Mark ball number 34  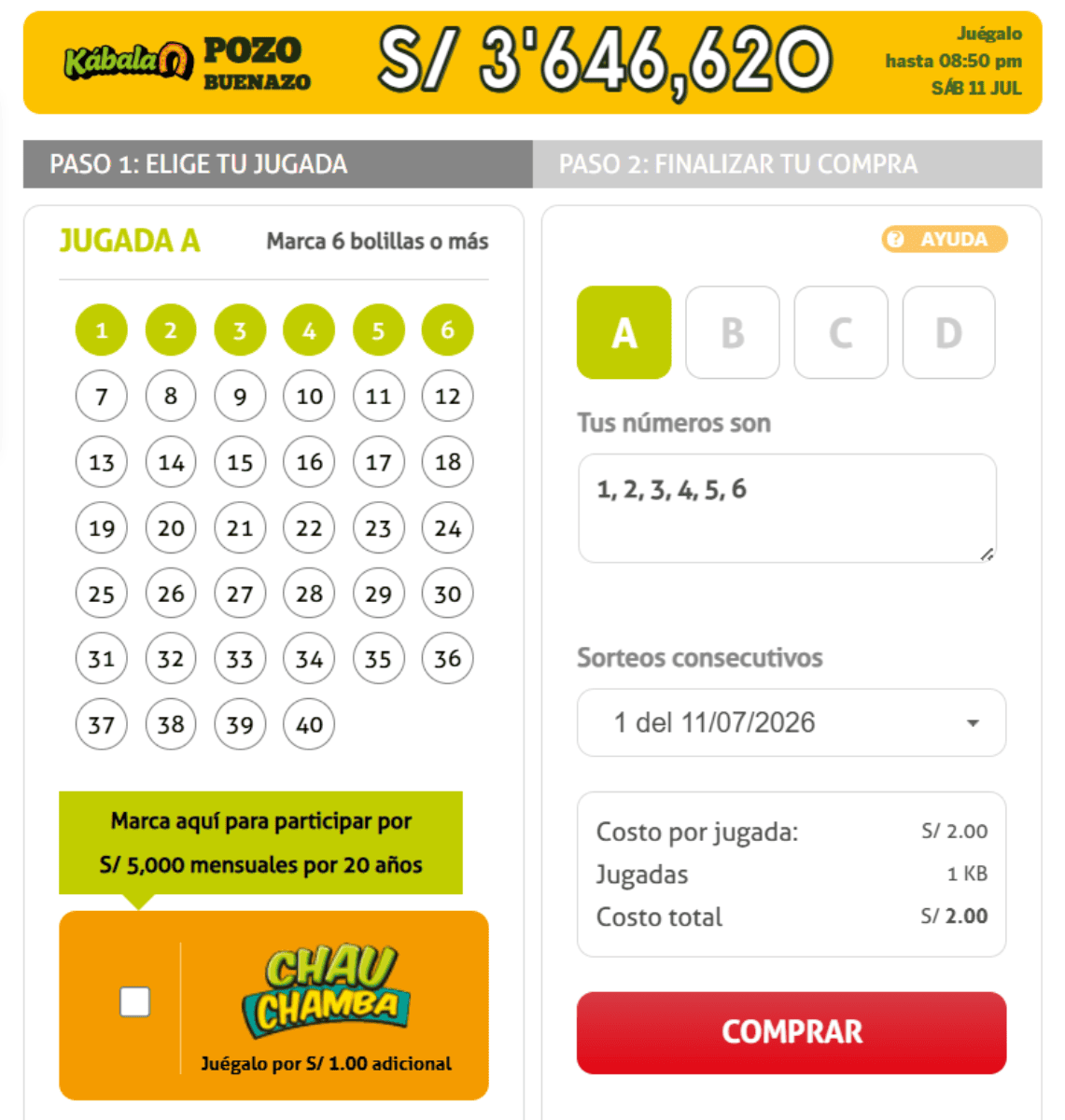pos(309,659)
